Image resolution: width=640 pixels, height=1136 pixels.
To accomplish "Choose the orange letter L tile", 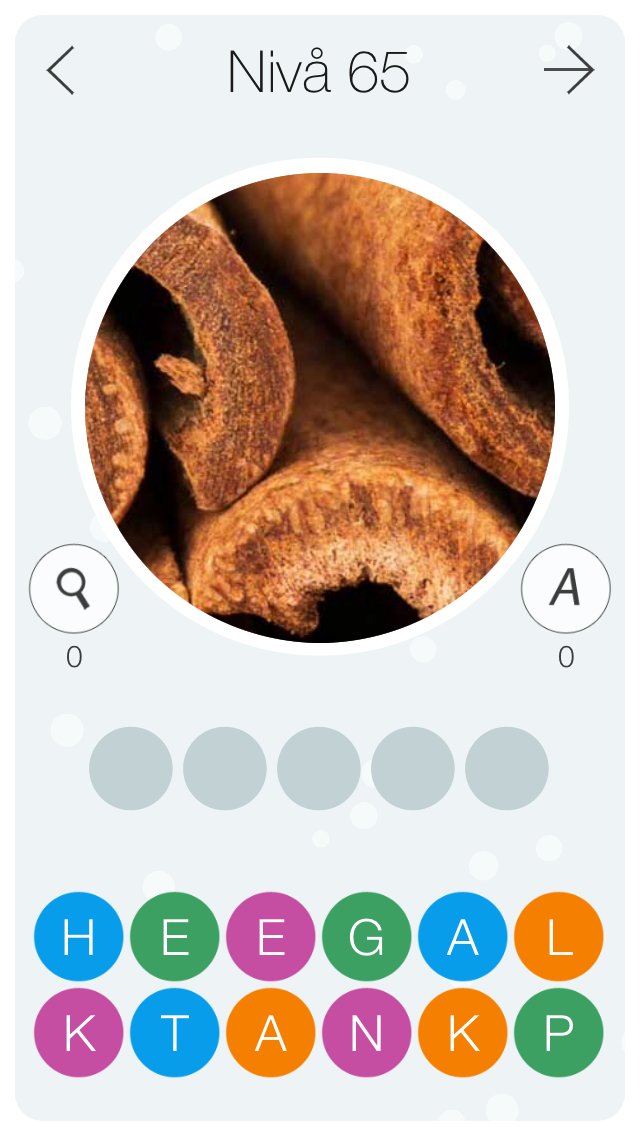I will coord(559,937).
